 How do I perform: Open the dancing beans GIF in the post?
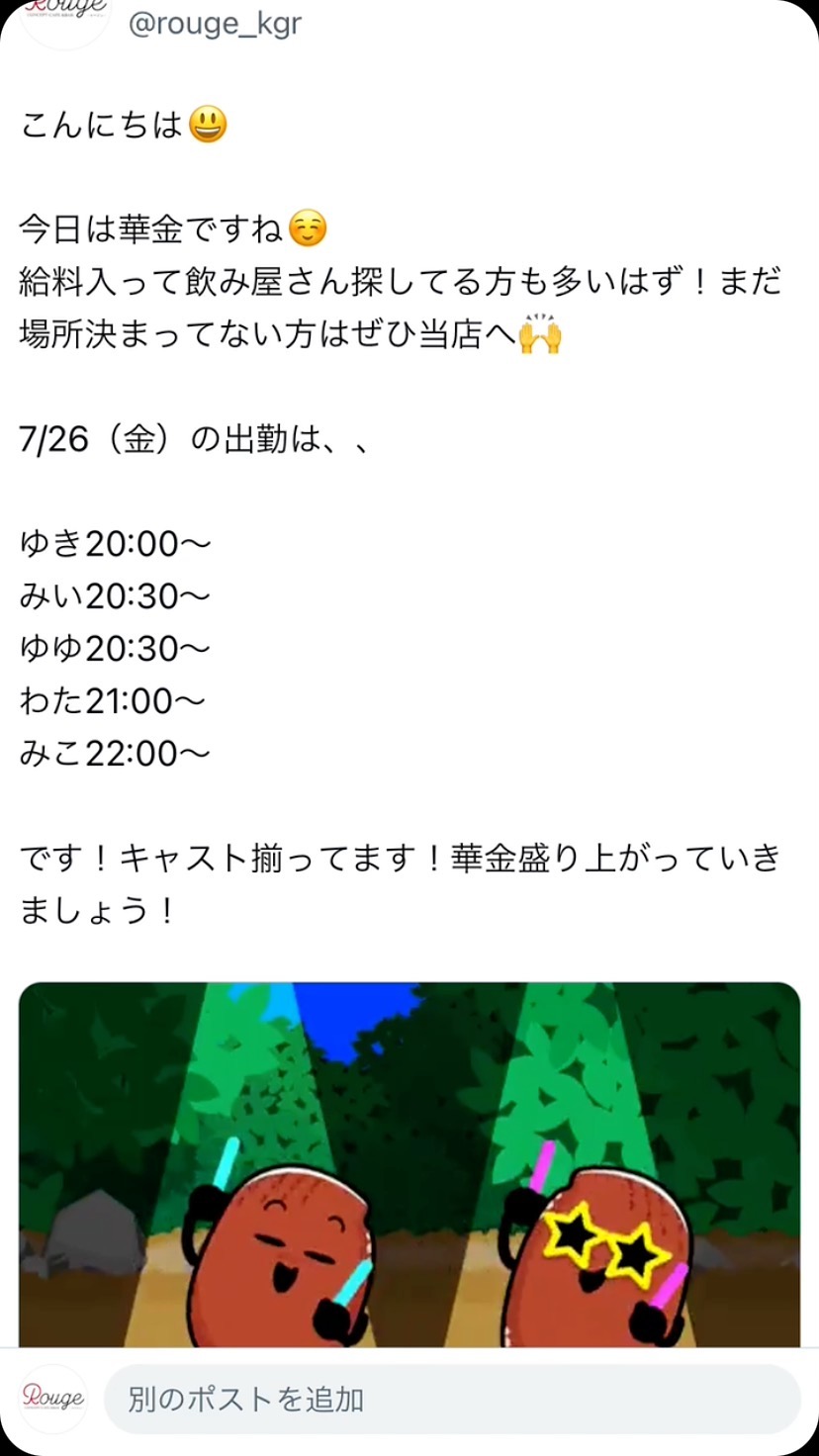point(409,1163)
